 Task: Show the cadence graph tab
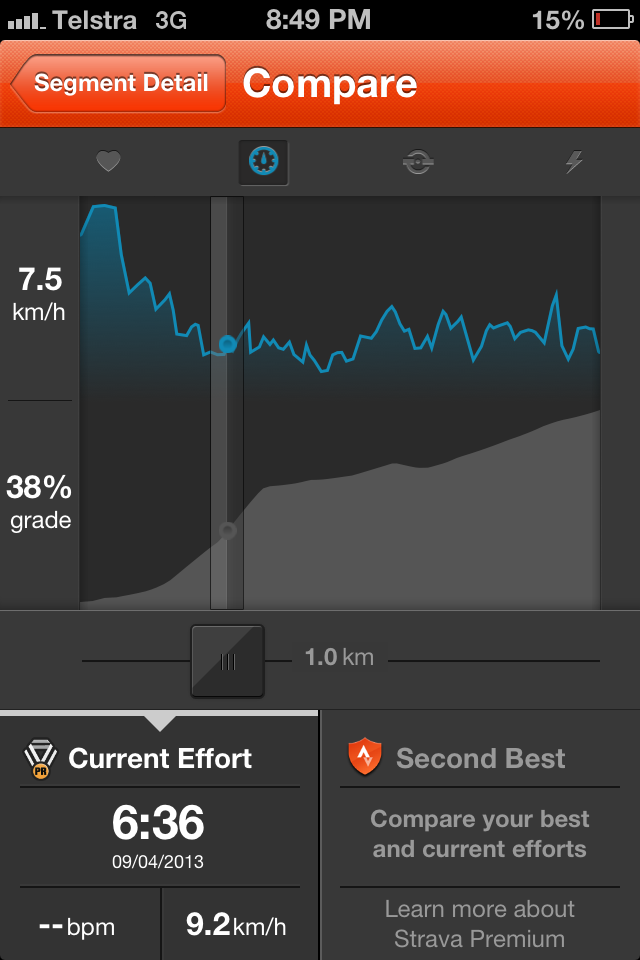tap(418, 162)
